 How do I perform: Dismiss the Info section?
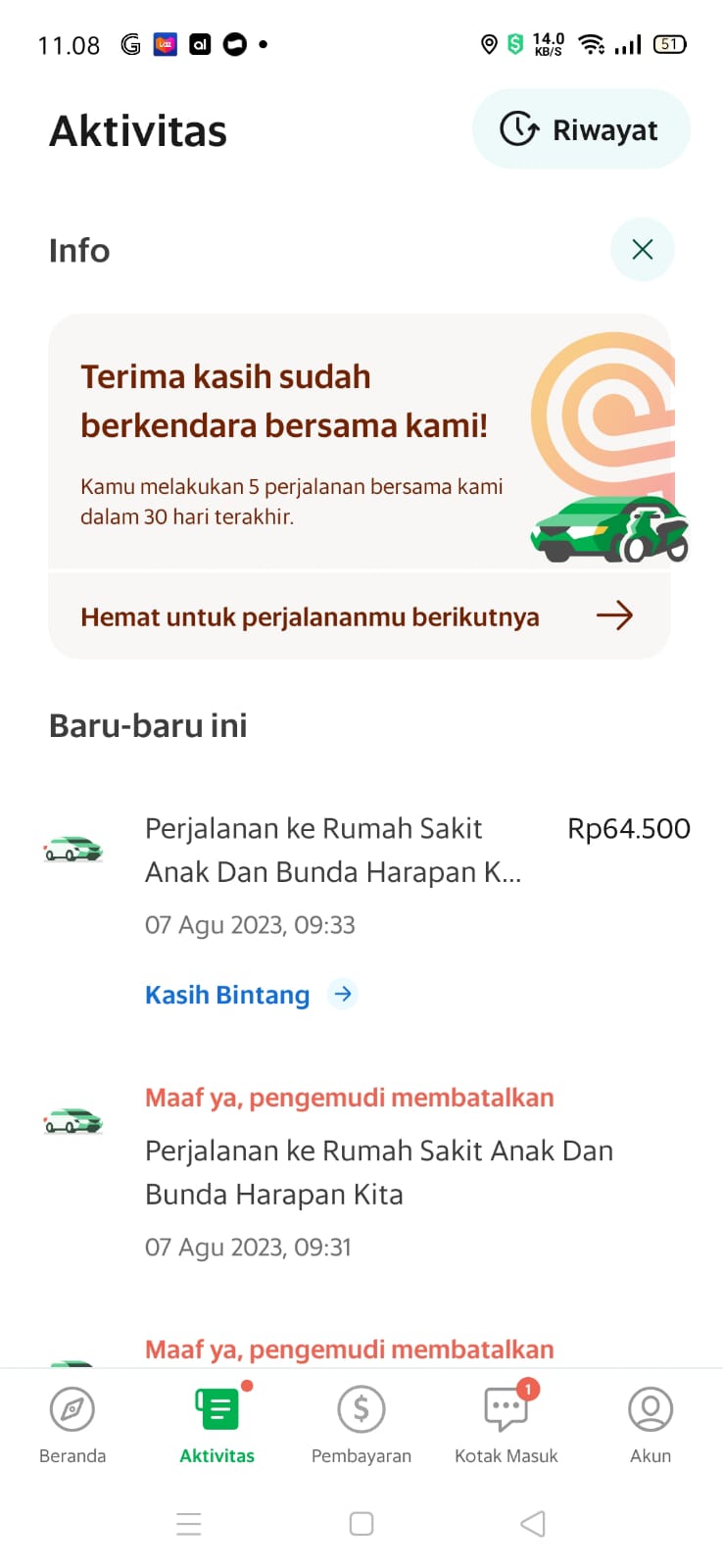642,250
